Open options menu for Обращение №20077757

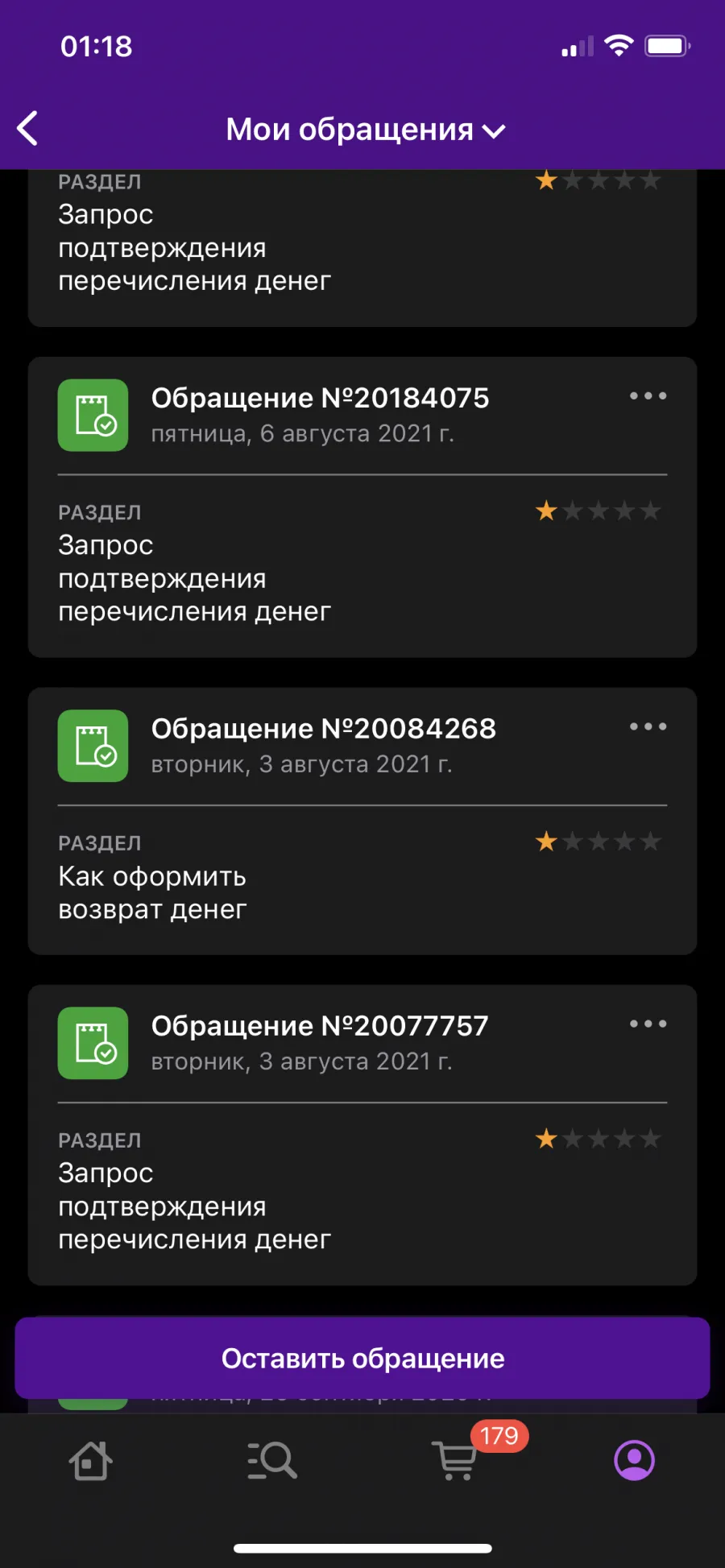click(x=648, y=1024)
